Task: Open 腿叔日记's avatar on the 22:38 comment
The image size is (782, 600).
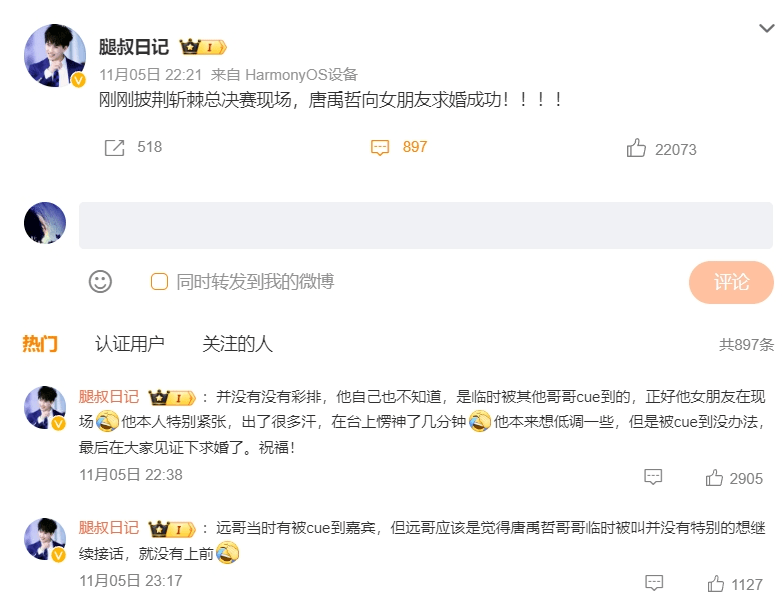Action: [x=45, y=407]
